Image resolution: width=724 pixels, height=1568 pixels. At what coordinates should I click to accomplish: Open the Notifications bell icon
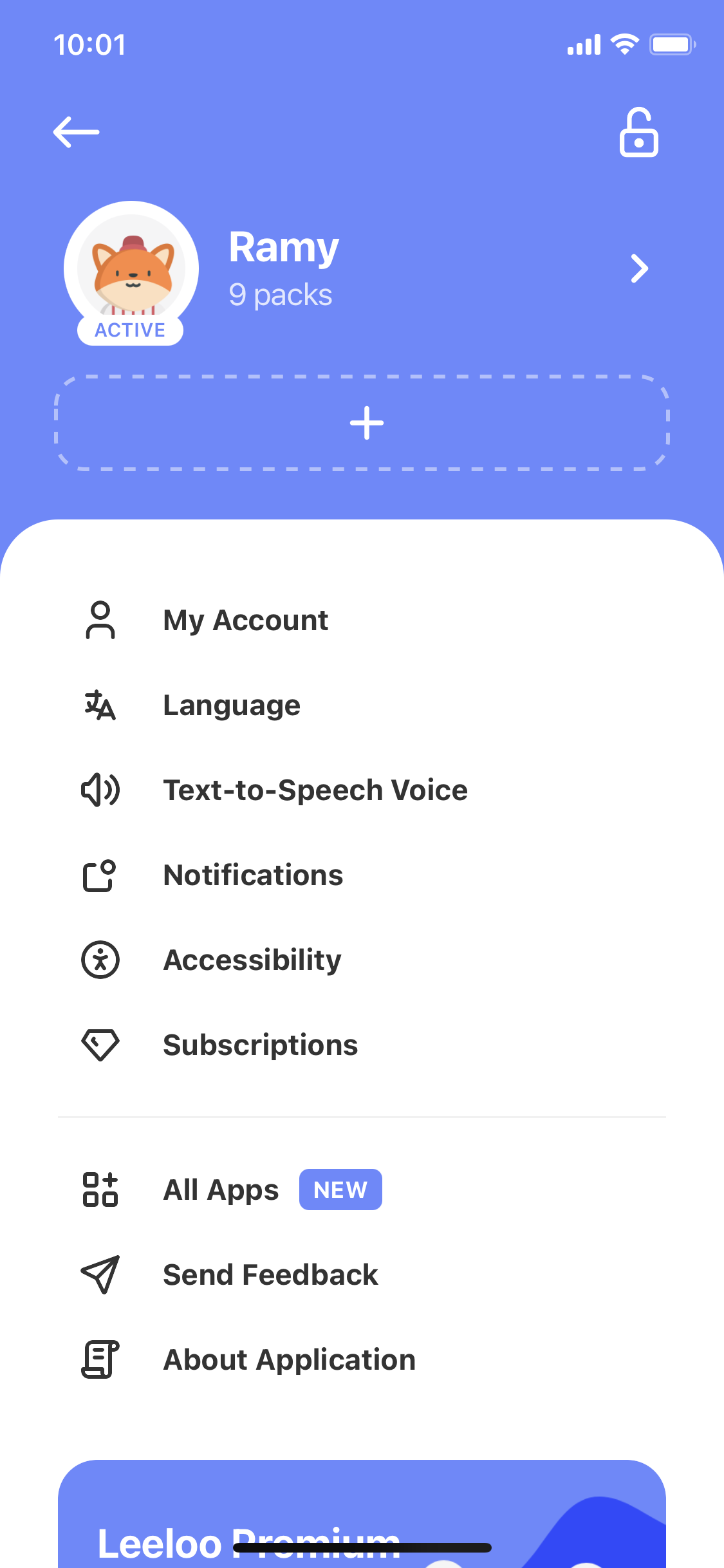click(100, 875)
